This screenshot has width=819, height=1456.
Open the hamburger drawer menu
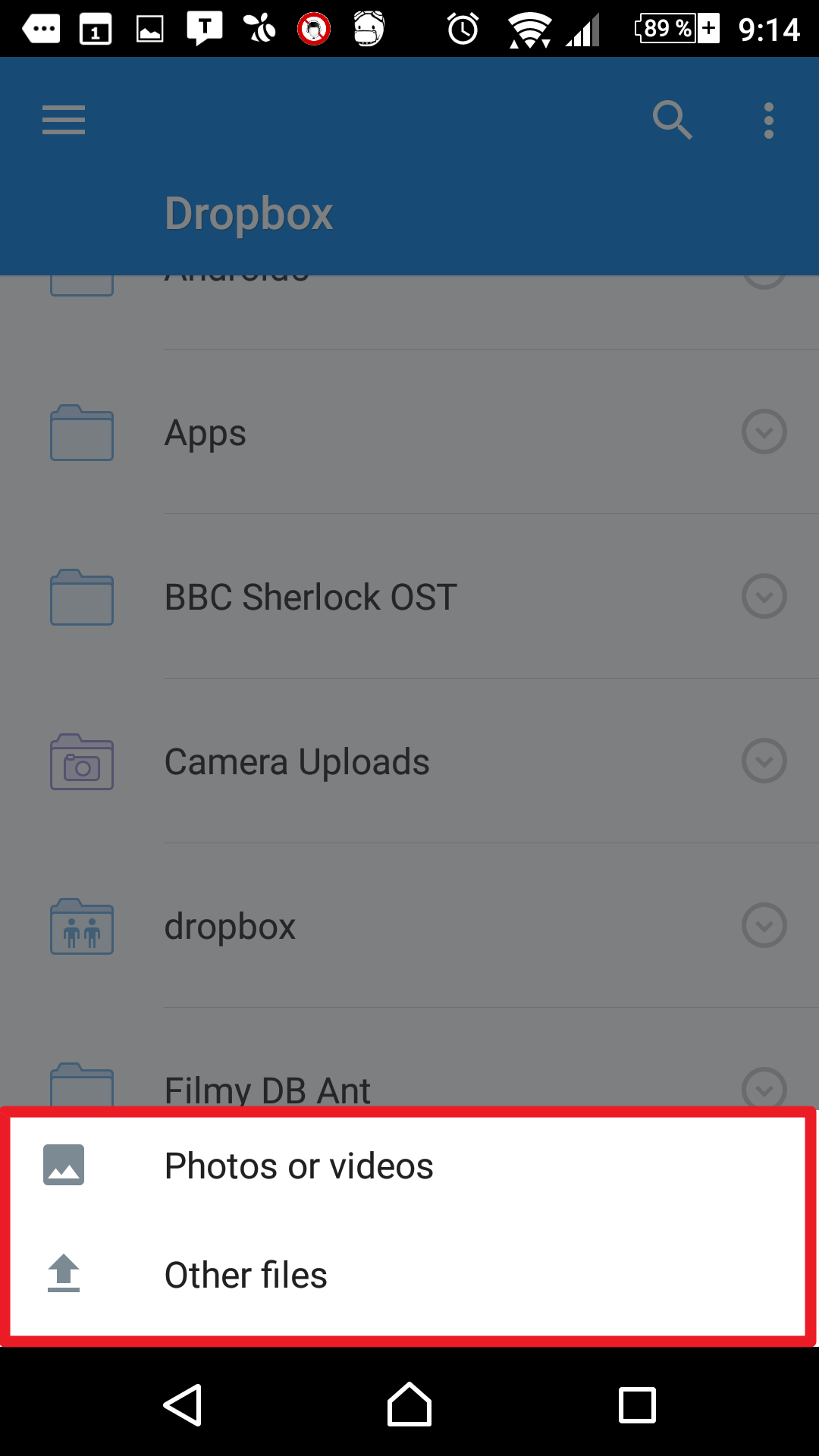point(64,120)
